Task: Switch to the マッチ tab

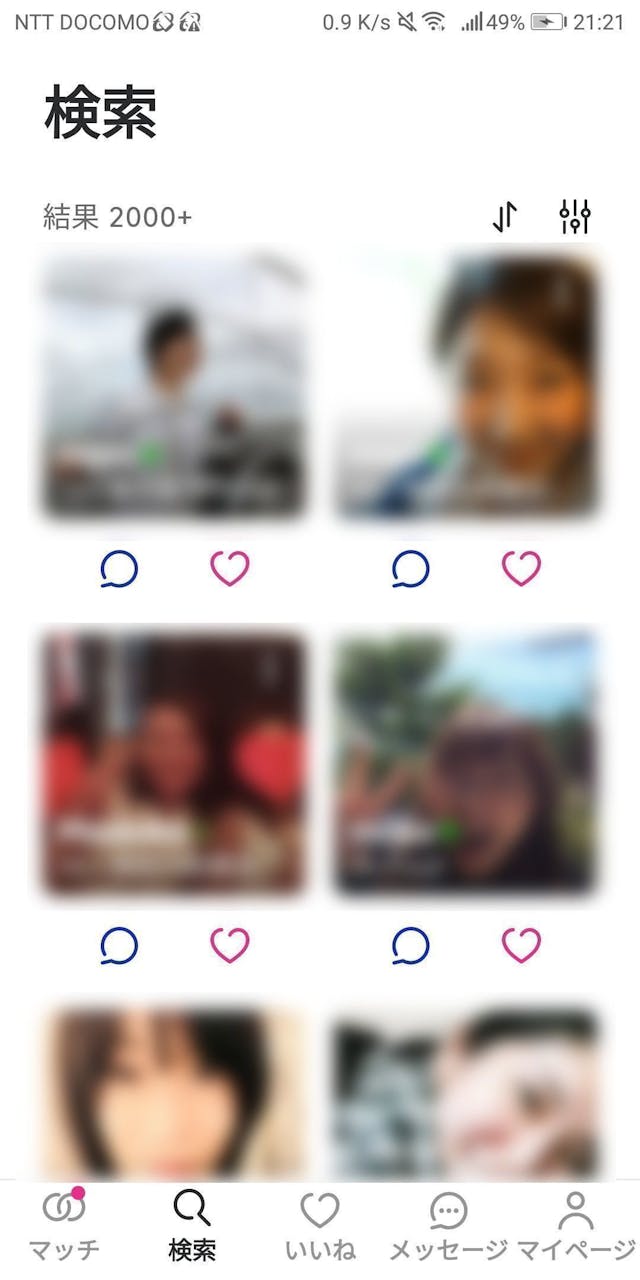Action: point(64,1224)
